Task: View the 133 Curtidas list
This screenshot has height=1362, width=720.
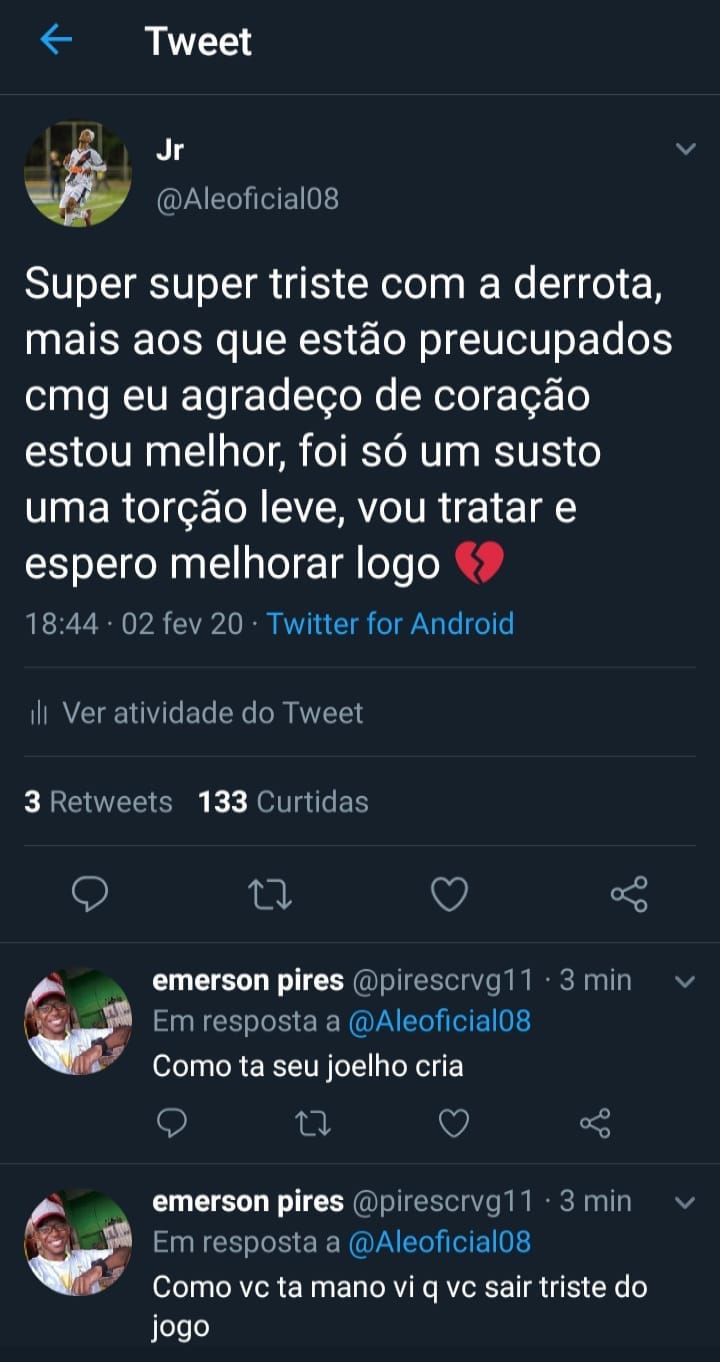Action: pos(283,802)
